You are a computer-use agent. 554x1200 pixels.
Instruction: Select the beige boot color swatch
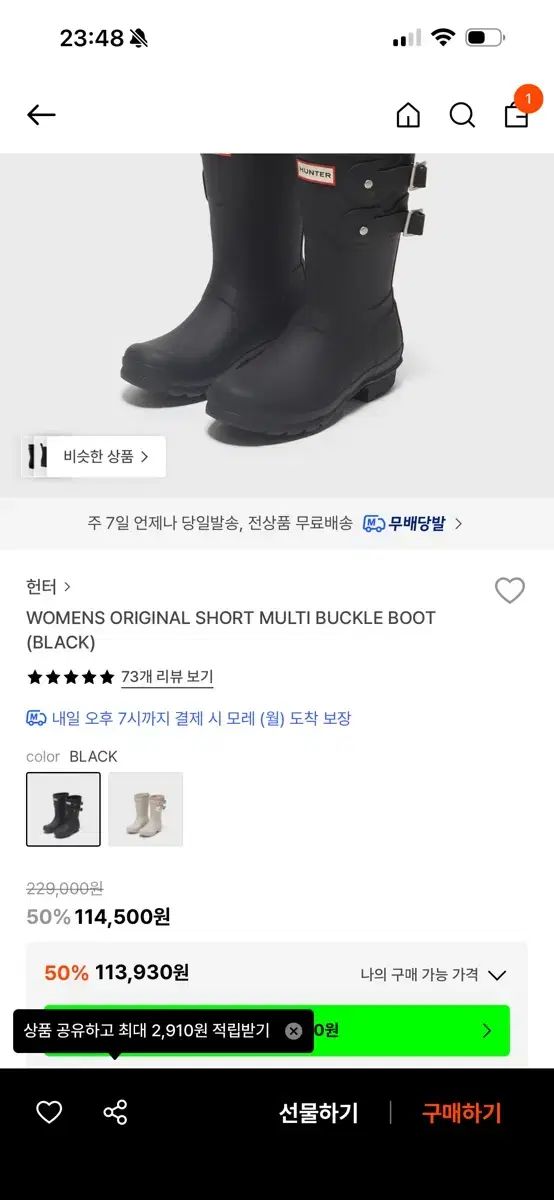146,809
